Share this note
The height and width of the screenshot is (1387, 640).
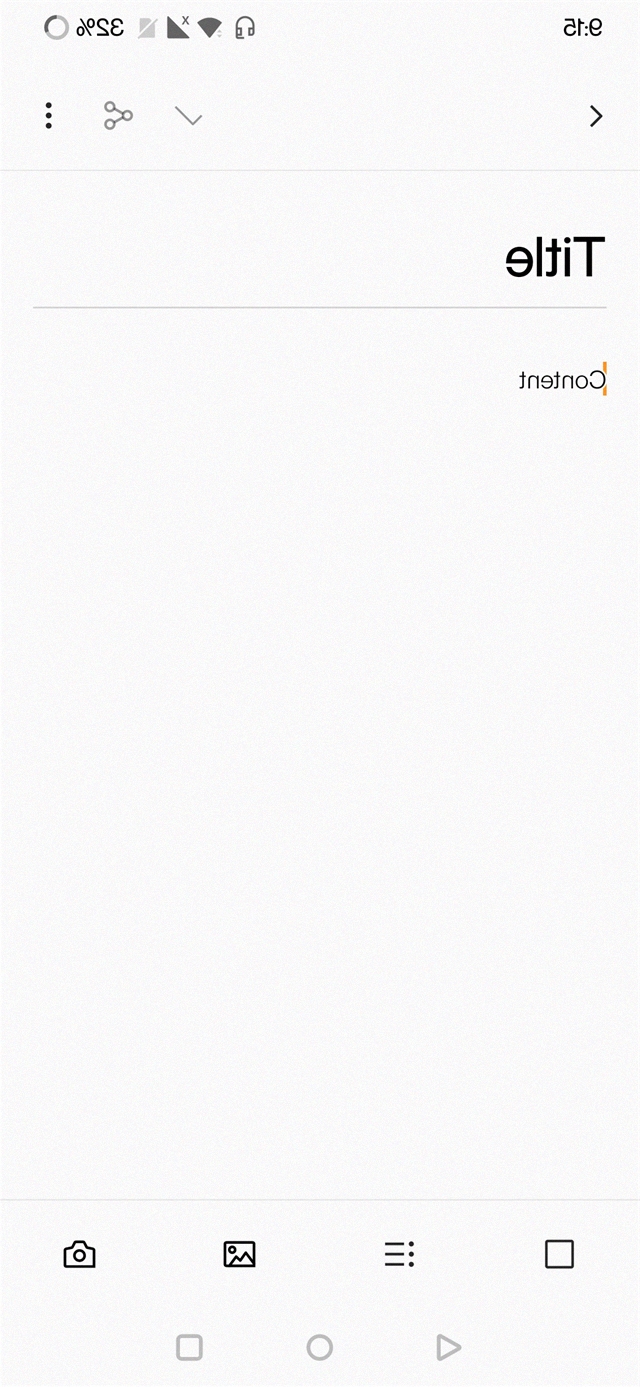(x=118, y=116)
